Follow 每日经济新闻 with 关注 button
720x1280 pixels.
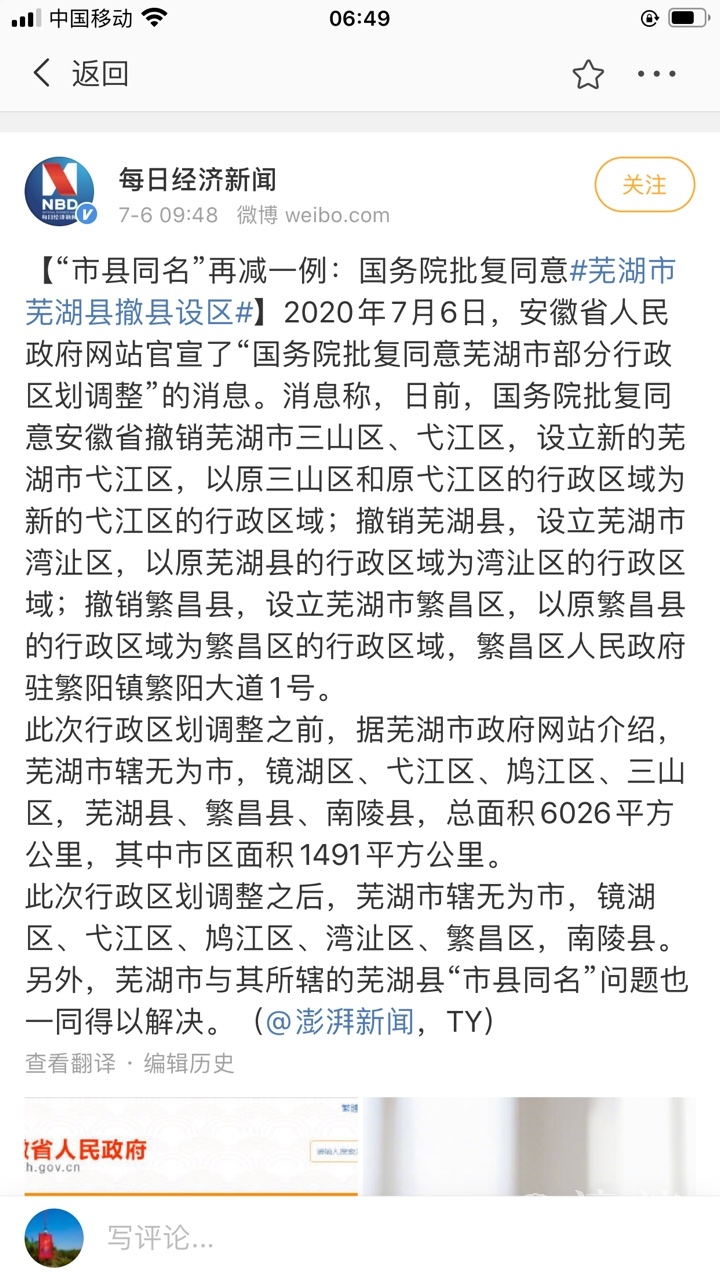[x=644, y=185]
